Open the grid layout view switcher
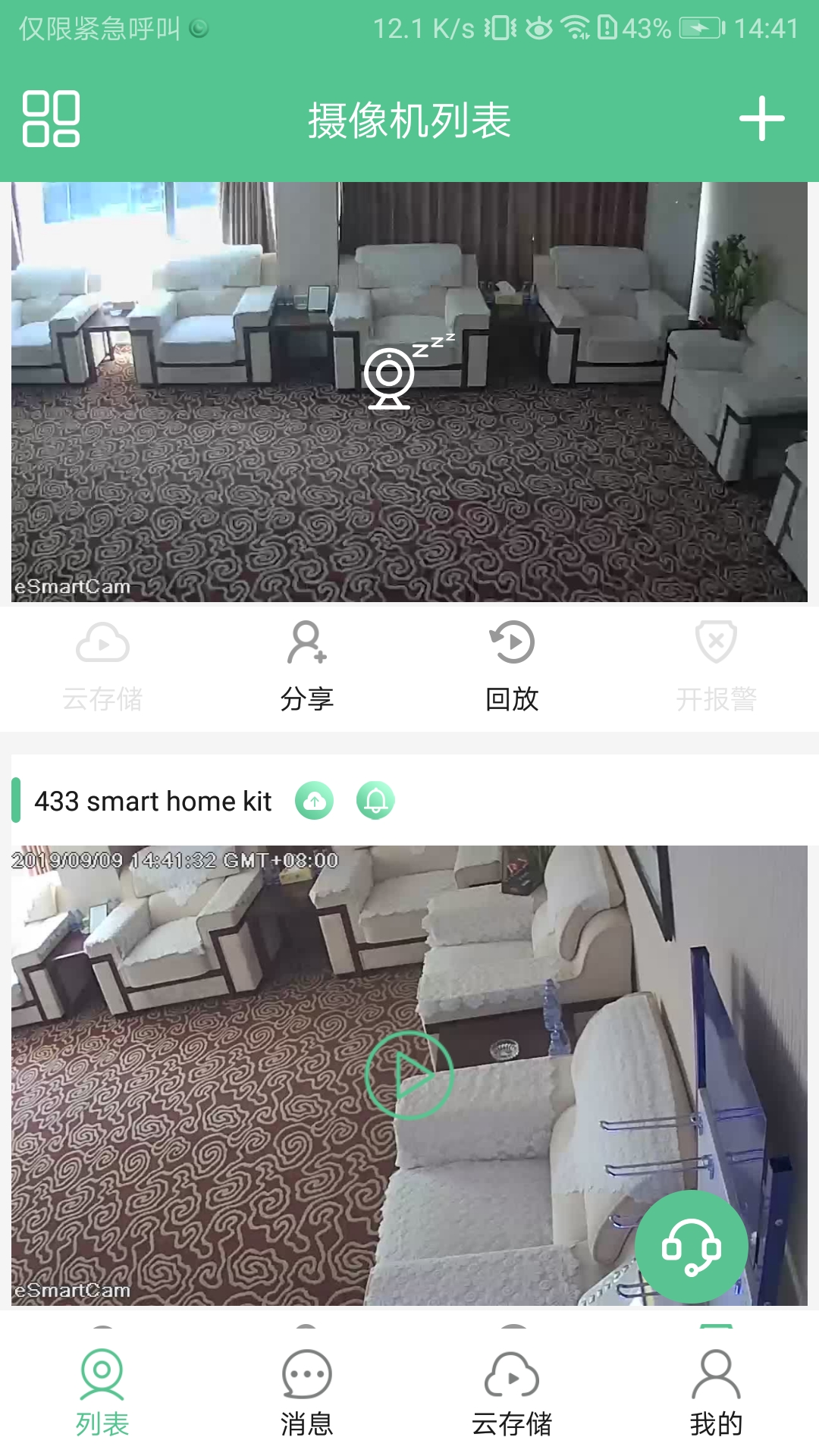The width and height of the screenshot is (819, 1456). (51, 119)
